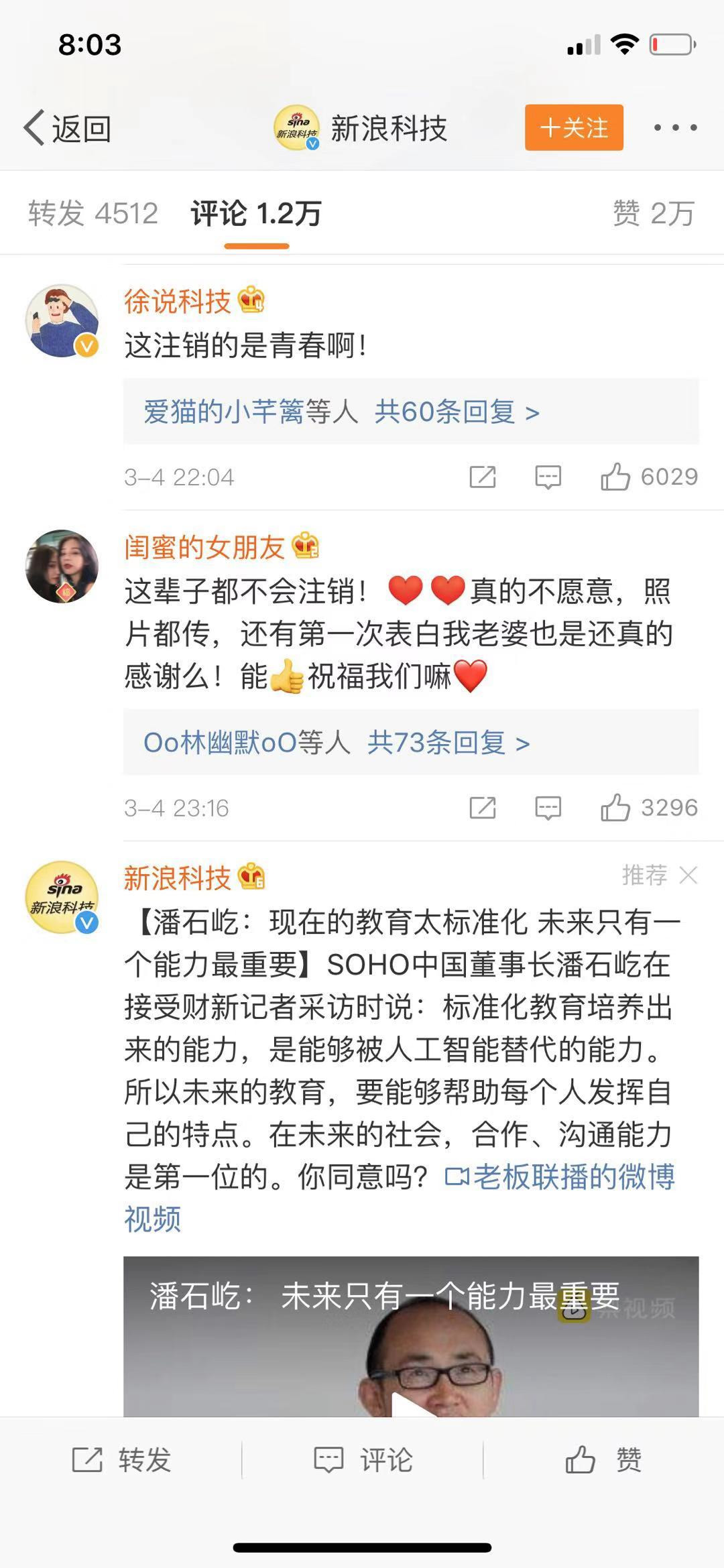Tap 转发 in the bottom bar
This screenshot has width=724, height=1568.
click(x=121, y=1459)
